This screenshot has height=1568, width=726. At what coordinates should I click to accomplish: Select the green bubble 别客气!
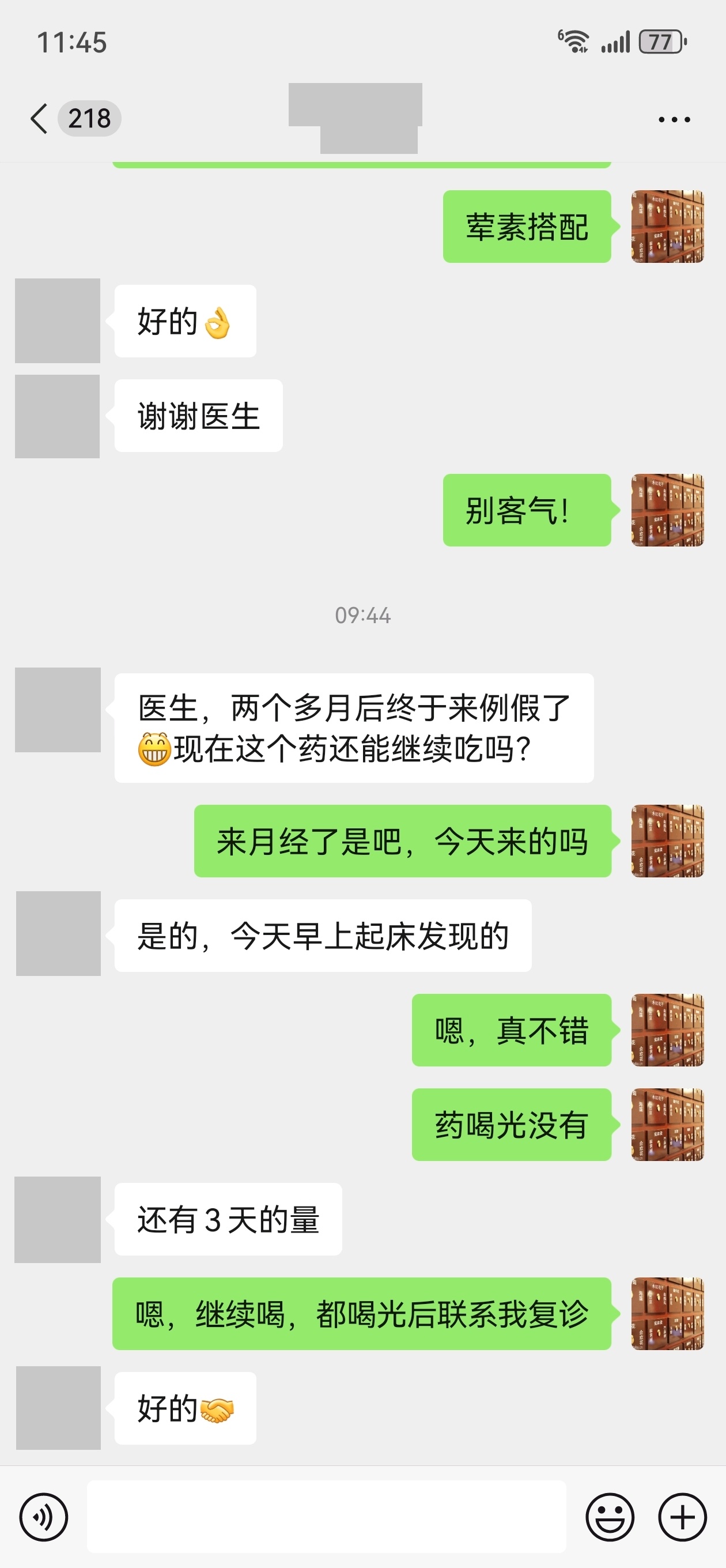[527, 511]
